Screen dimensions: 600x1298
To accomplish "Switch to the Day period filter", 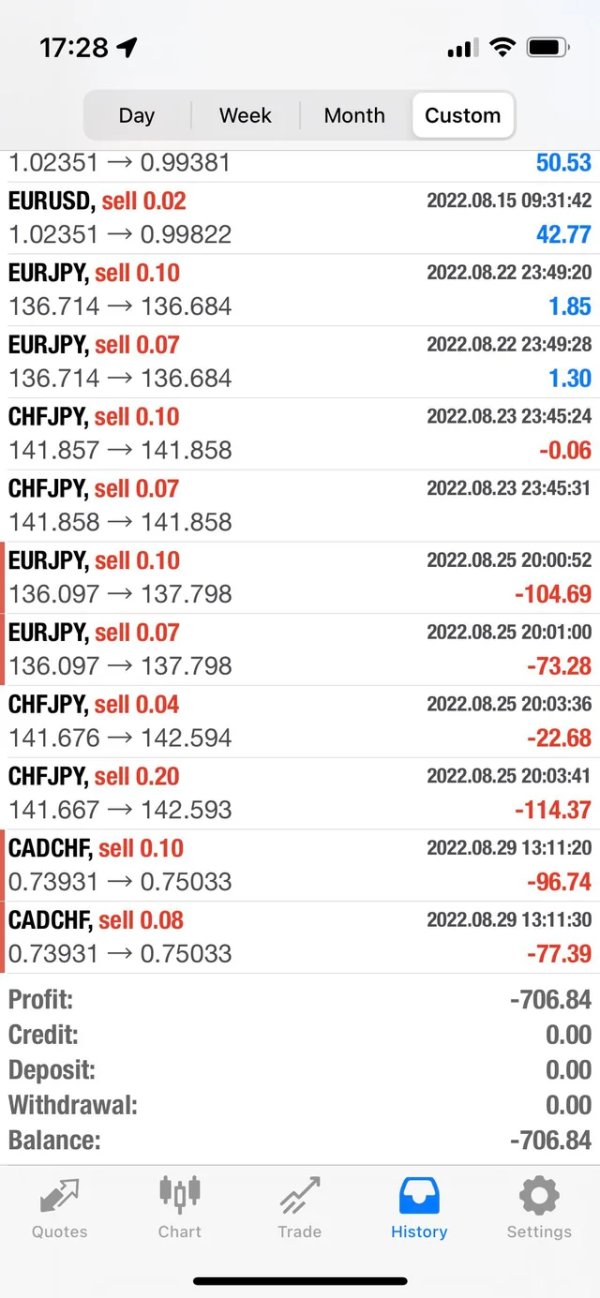I will pyautogui.click(x=137, y=115).
